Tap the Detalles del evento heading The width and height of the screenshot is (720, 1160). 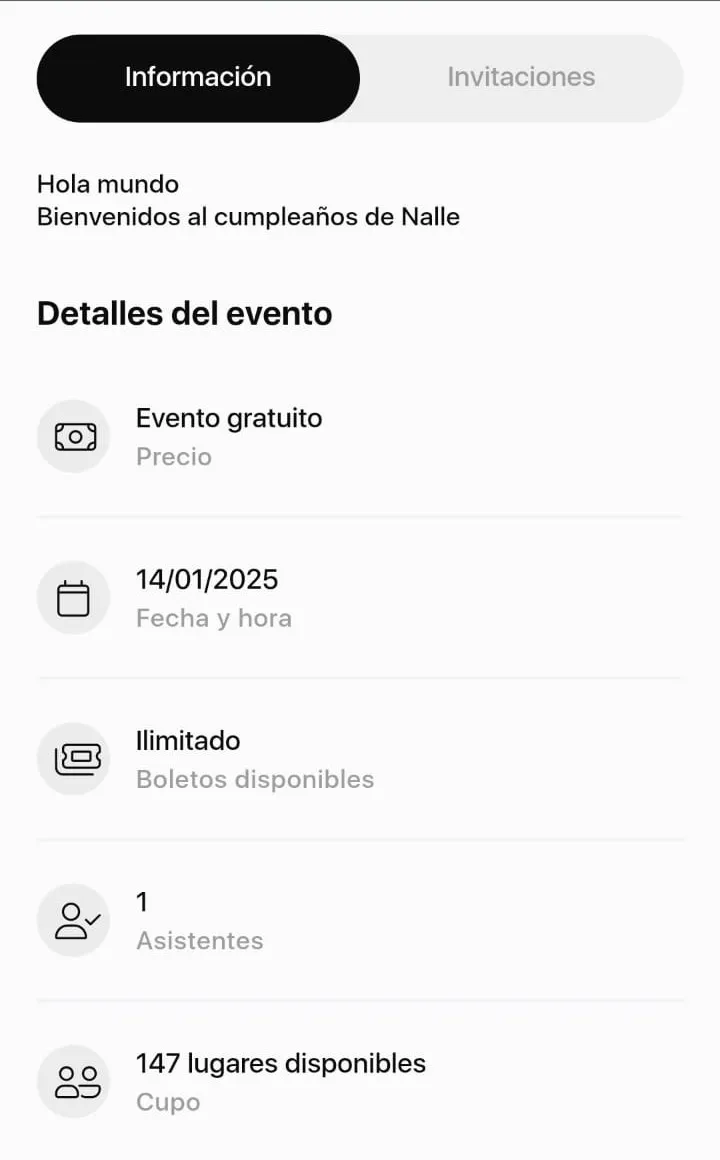coord(183,313)
